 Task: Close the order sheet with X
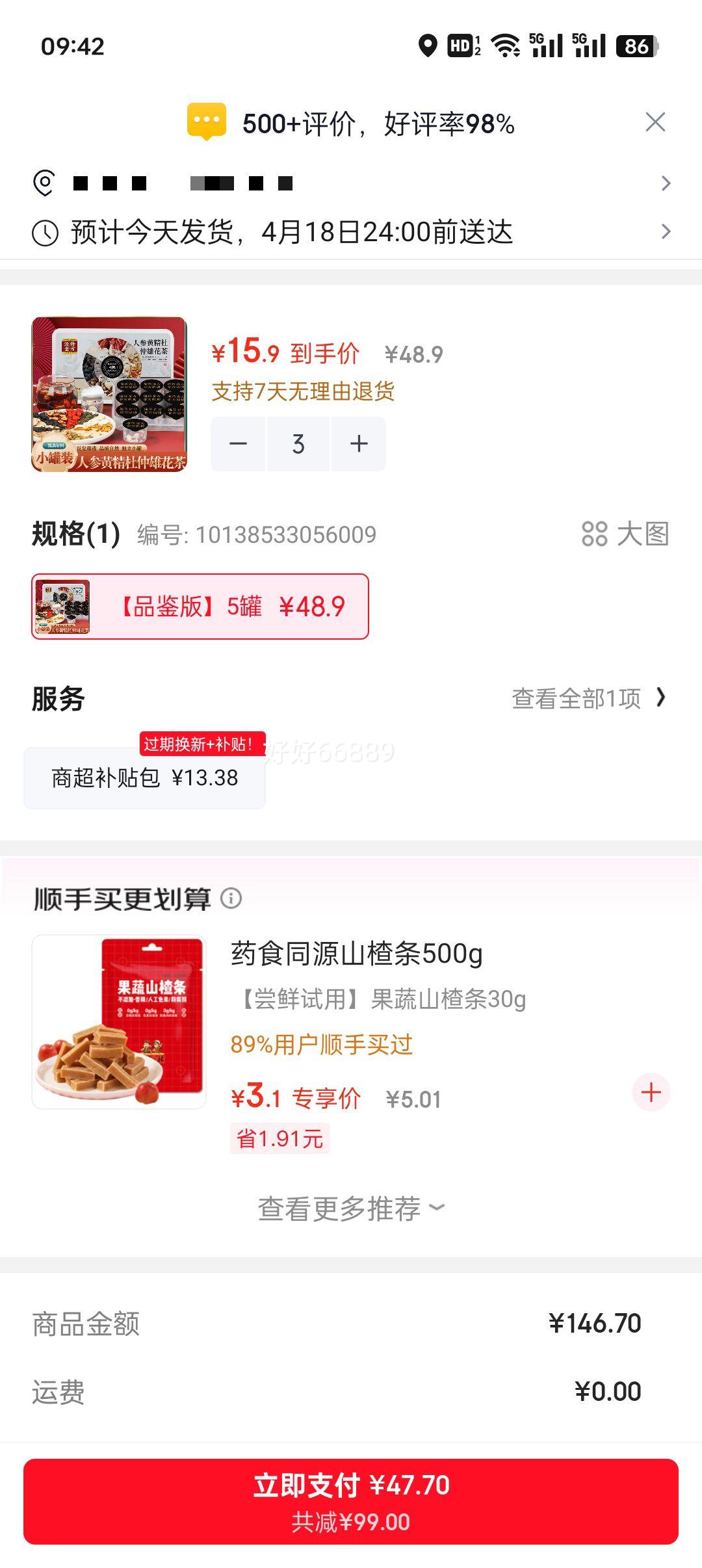655,122
